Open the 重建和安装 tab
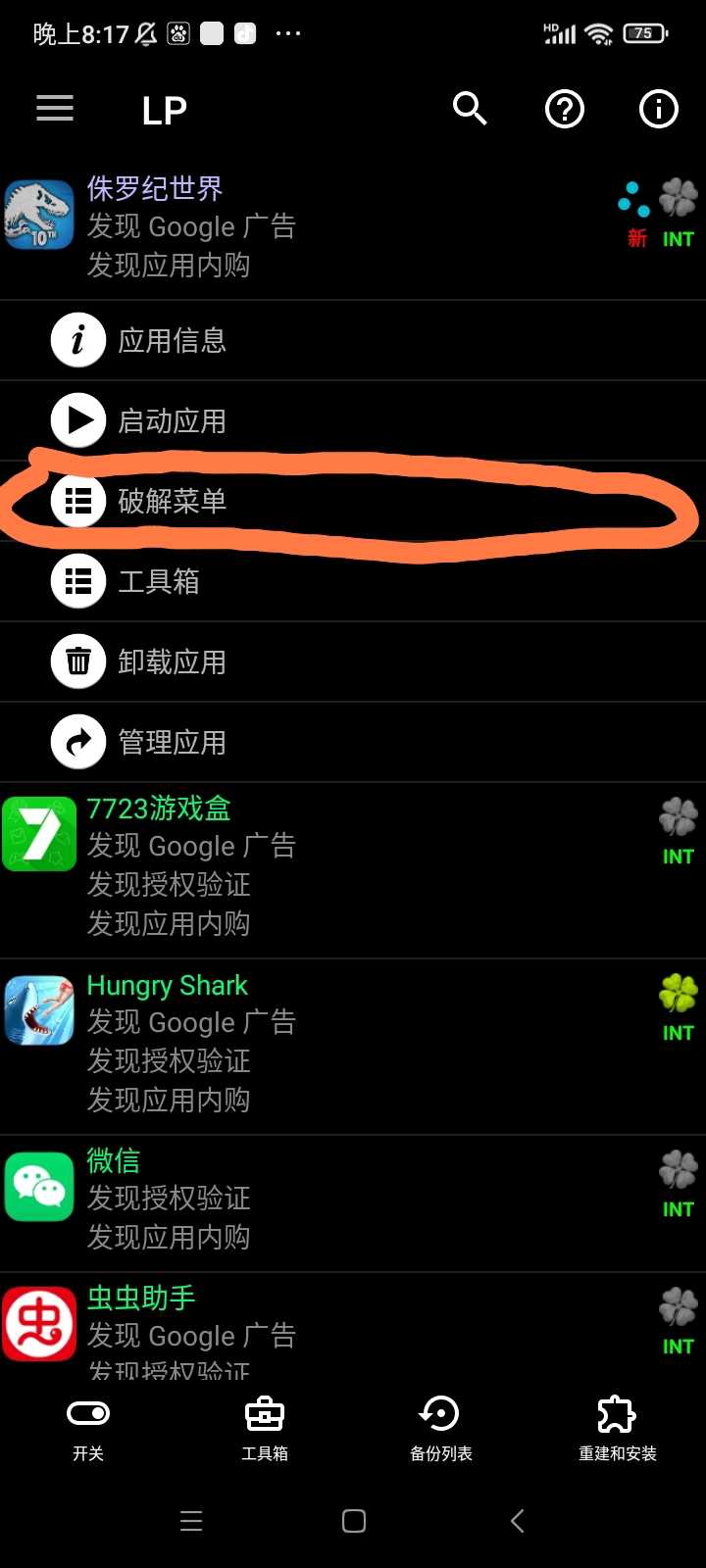 click(x=618, y=1429)
